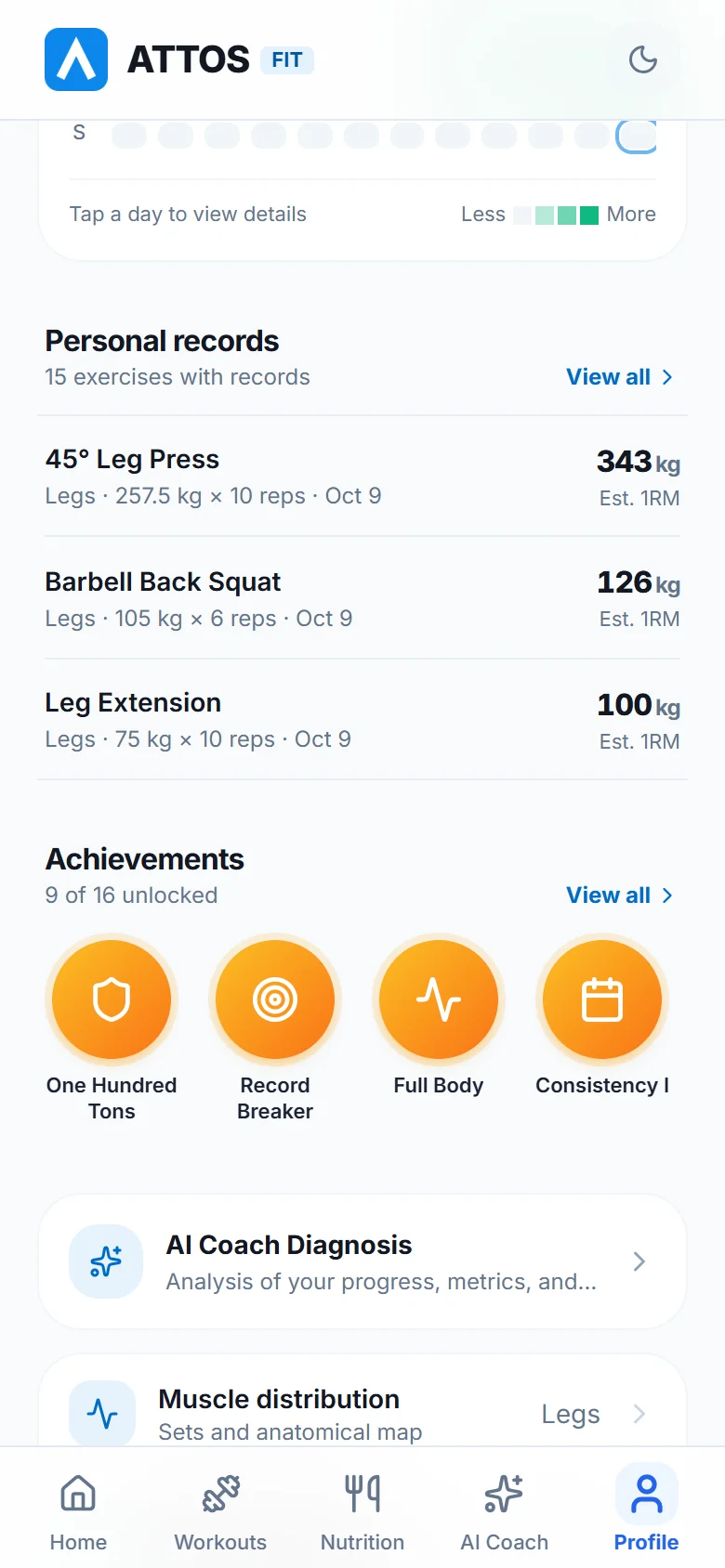View all personal records
The width and height of the screenshot is (725, 1568).
(x=620, y=377)
